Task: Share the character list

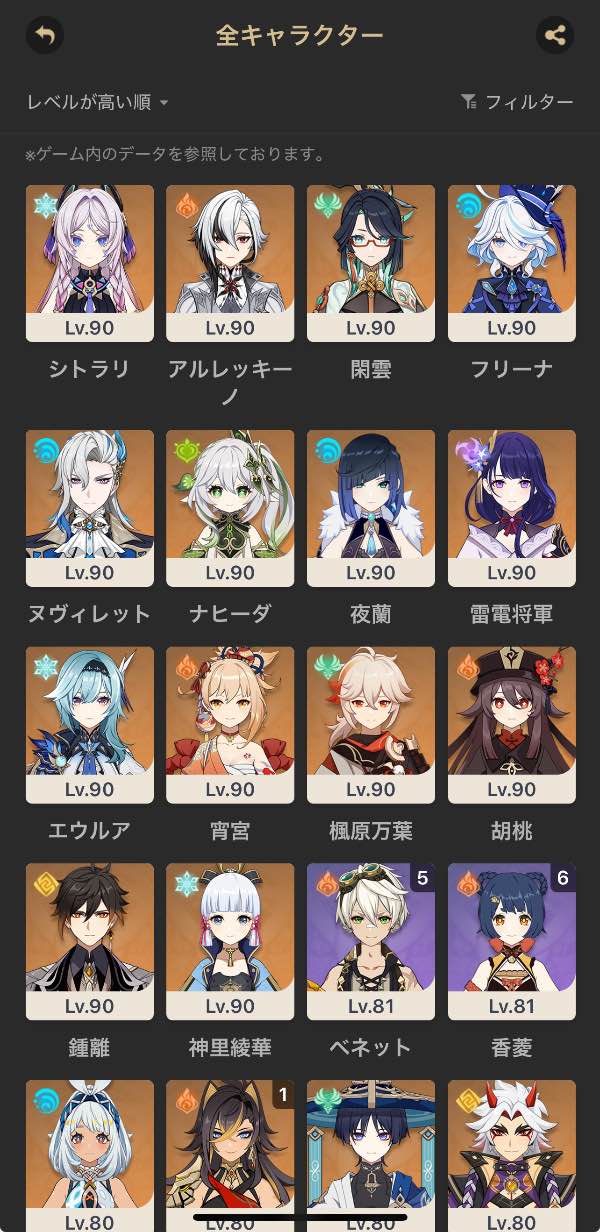Action: click(x=555, y=35)
